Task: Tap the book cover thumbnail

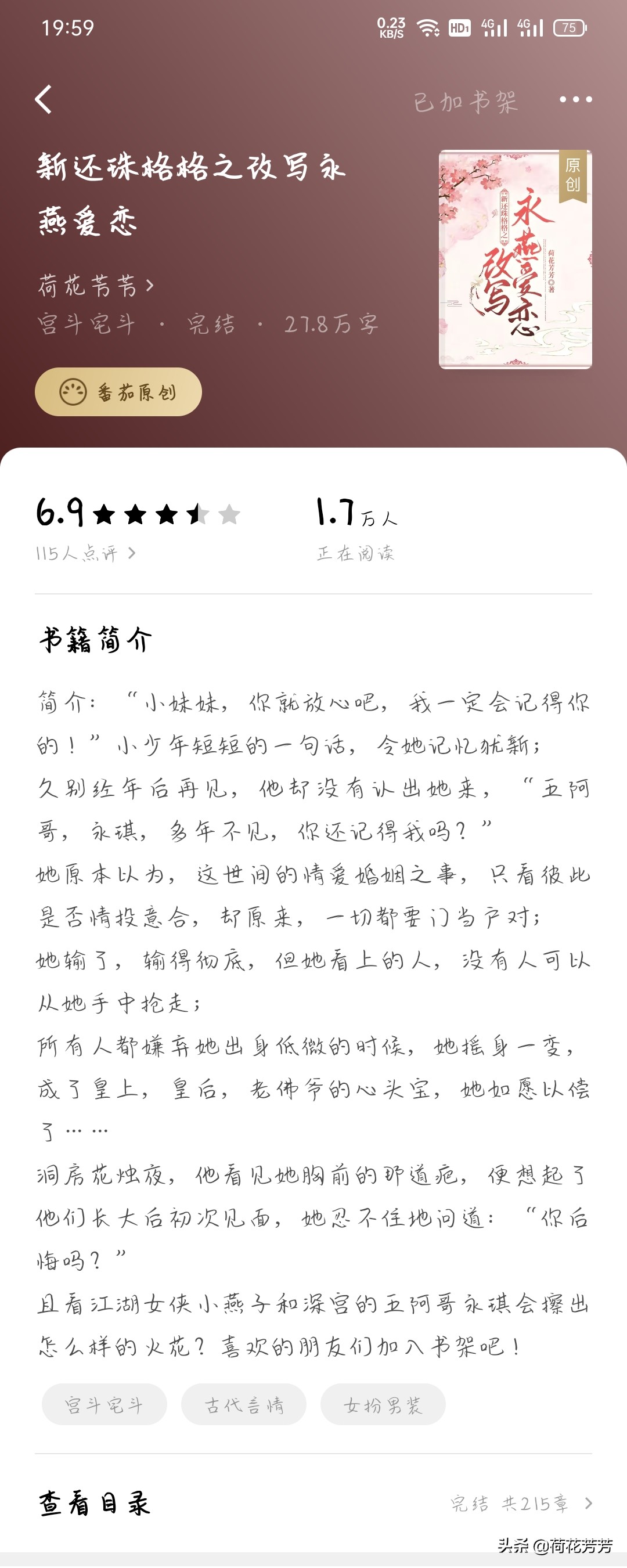Action: pos(513,259)
